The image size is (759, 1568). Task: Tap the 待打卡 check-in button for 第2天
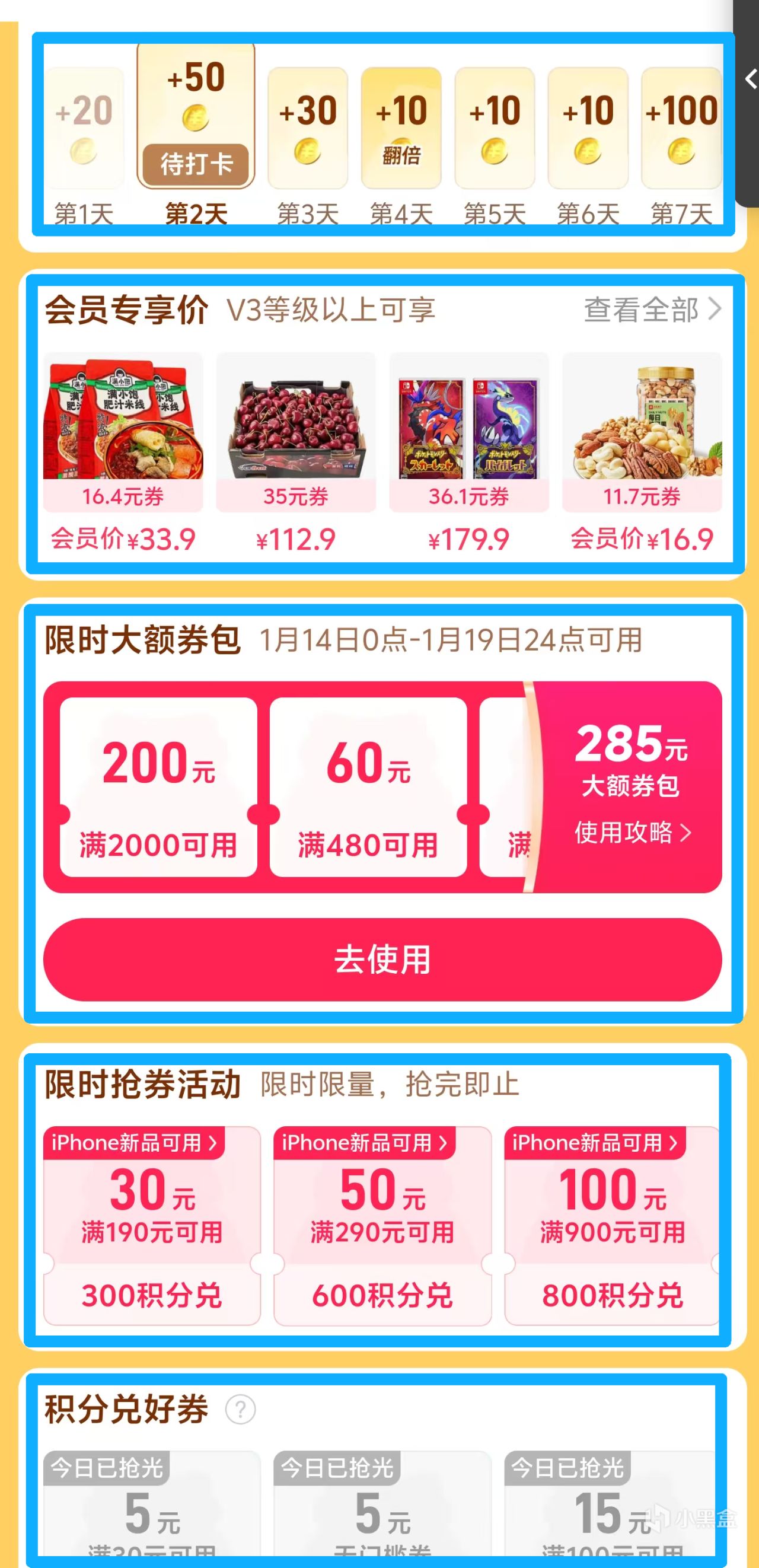(x=195, y=164)
